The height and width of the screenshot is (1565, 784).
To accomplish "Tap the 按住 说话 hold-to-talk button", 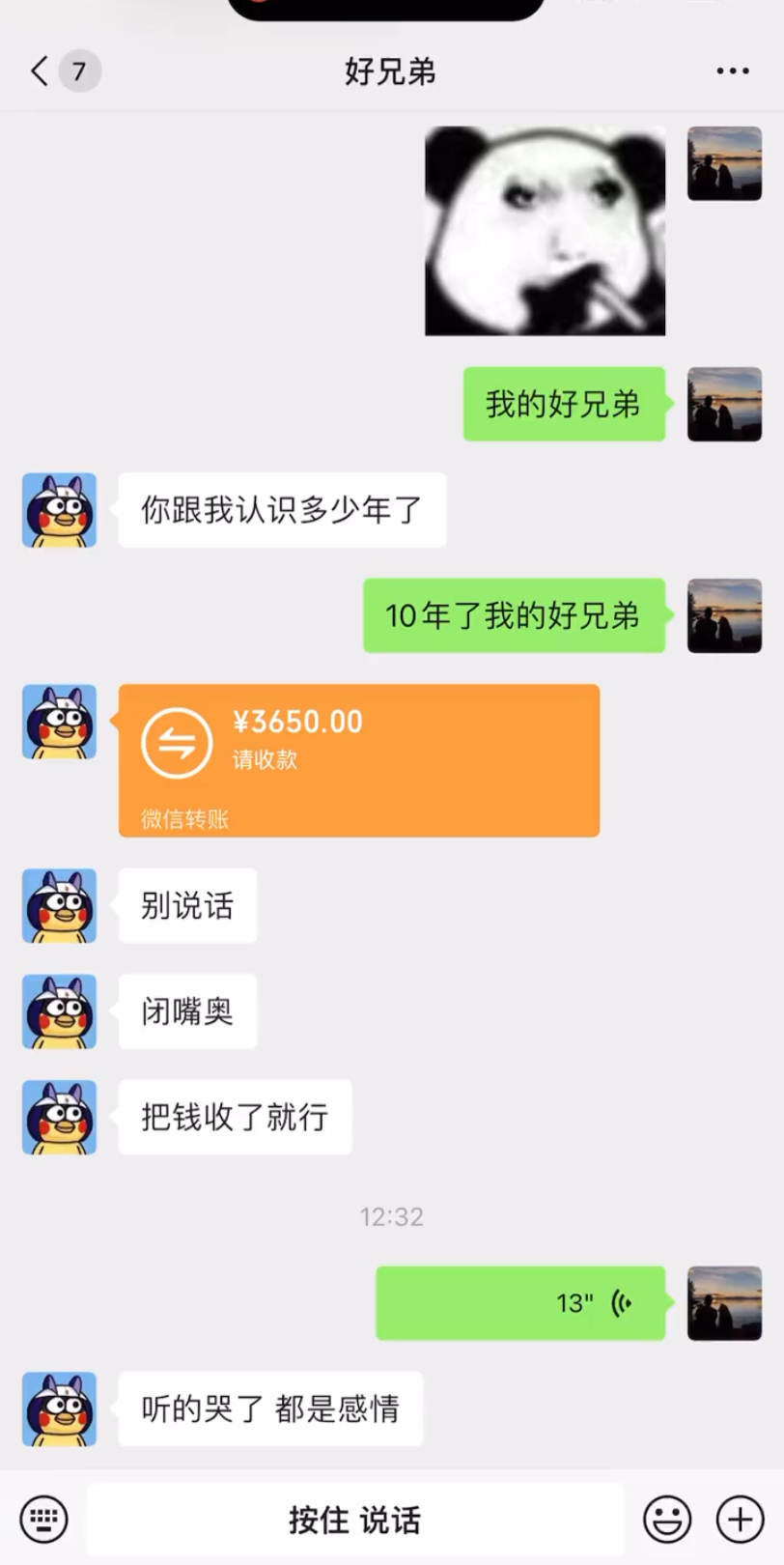I will click(x=354, y=1520).
